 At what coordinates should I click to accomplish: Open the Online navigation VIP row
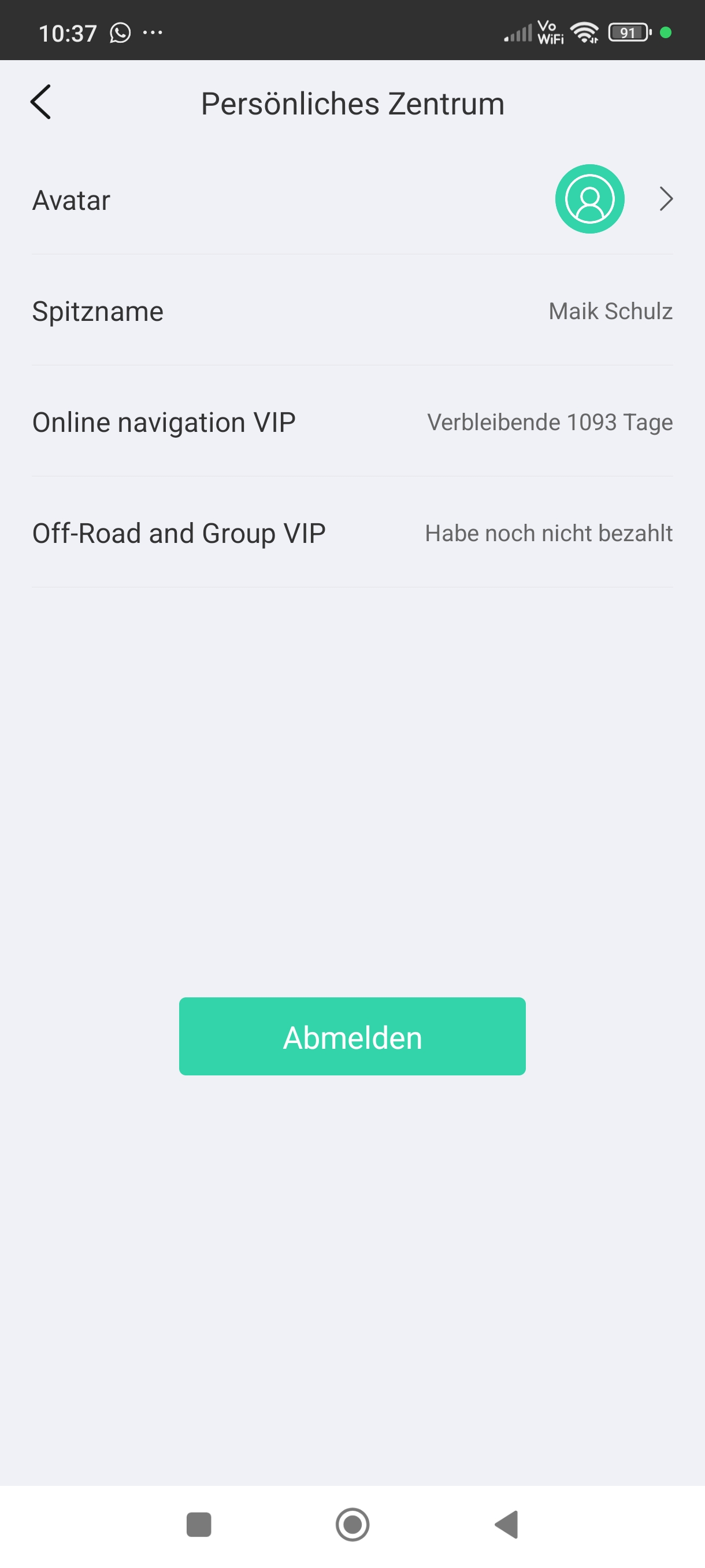[352, 421]
